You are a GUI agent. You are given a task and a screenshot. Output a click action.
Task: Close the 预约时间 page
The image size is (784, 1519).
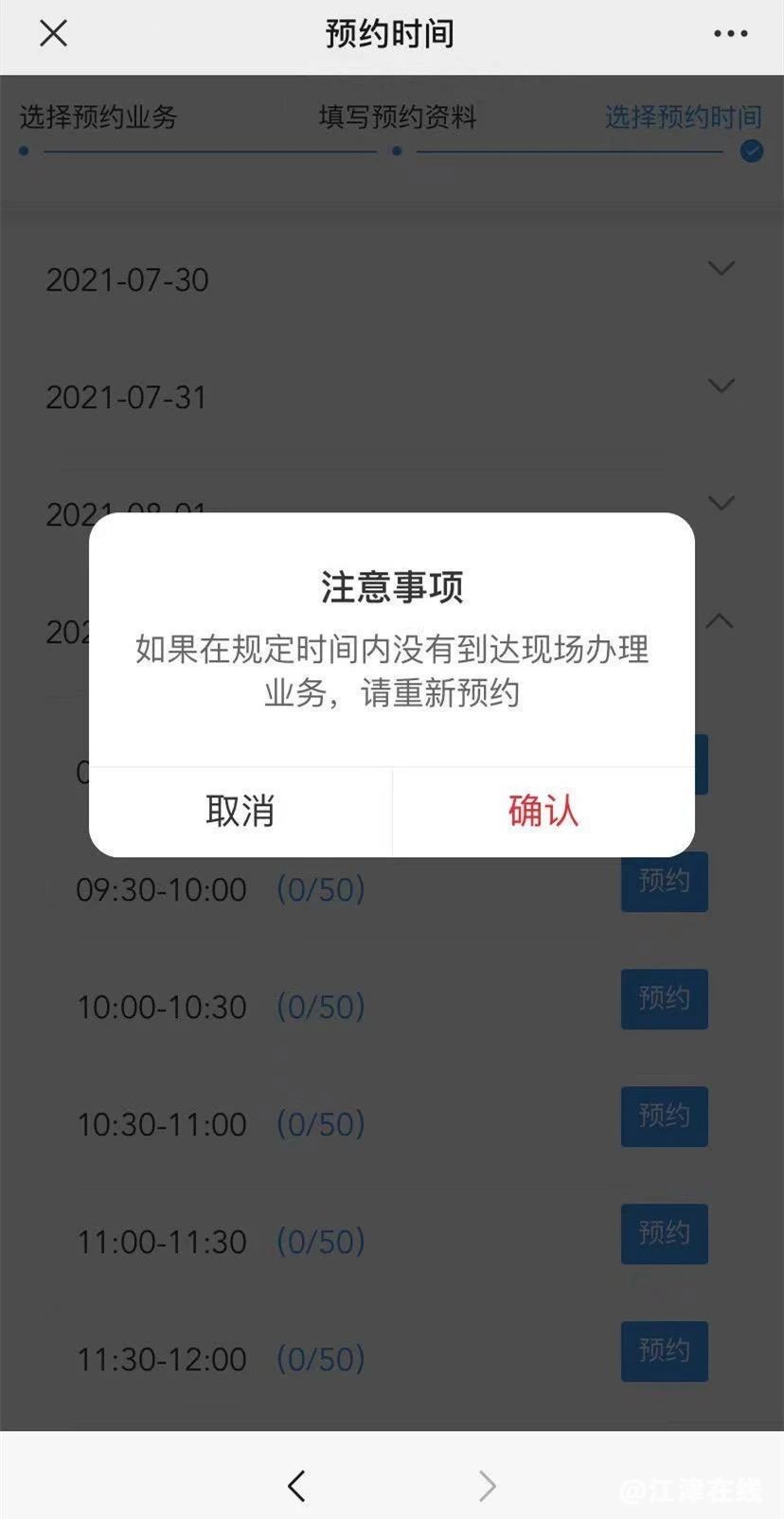coord(54,34)
